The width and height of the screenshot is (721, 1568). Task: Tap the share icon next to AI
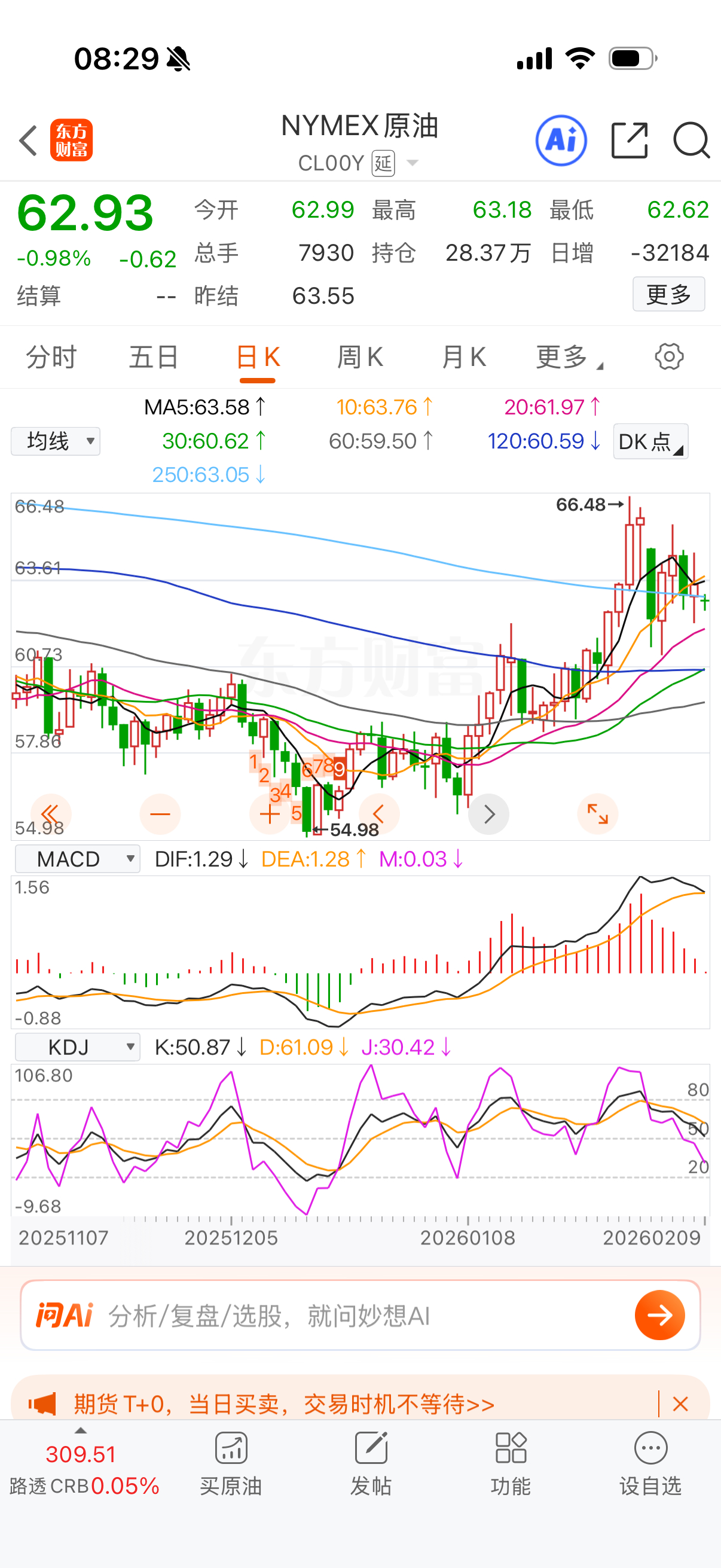click(x=629, y=140)
